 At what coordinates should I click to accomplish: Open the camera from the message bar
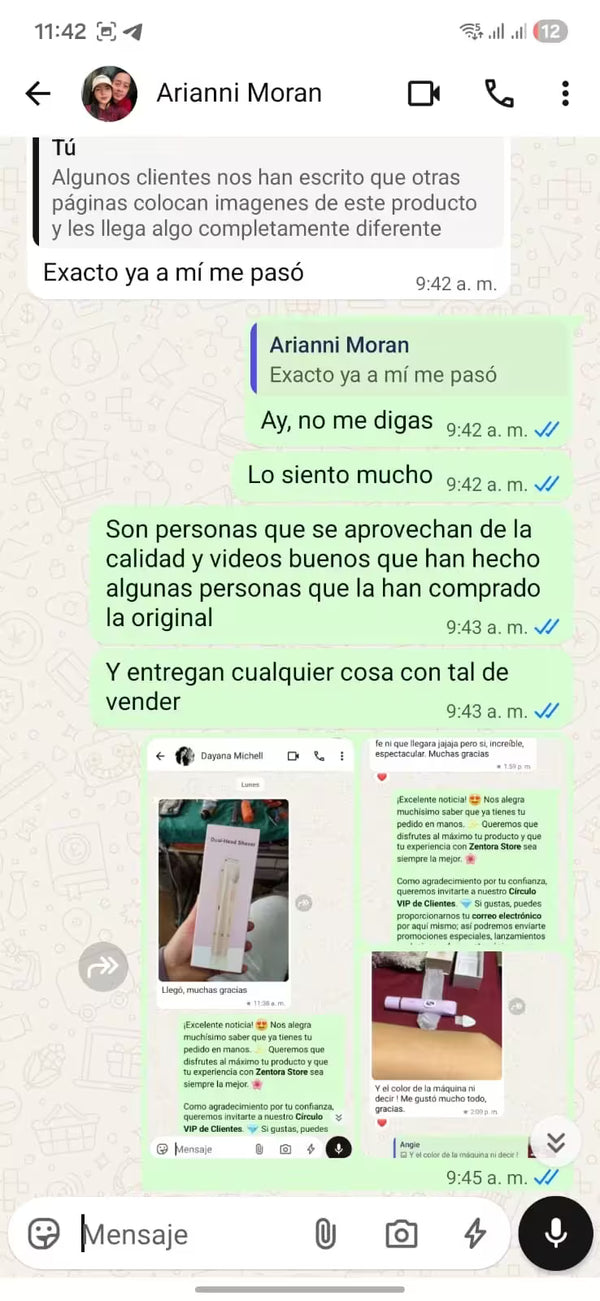(x=401, y=1234)
